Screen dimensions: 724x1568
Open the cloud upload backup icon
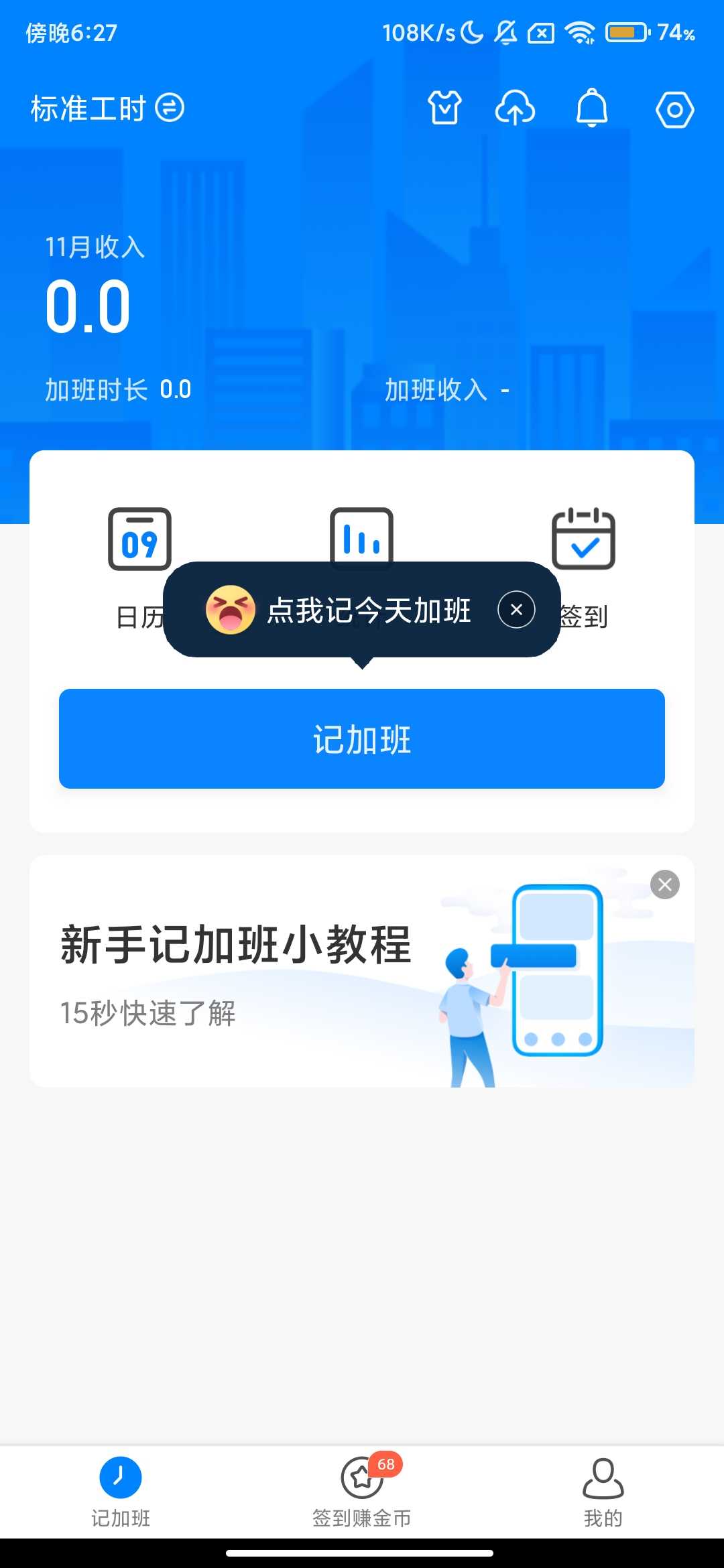point(515,108)
